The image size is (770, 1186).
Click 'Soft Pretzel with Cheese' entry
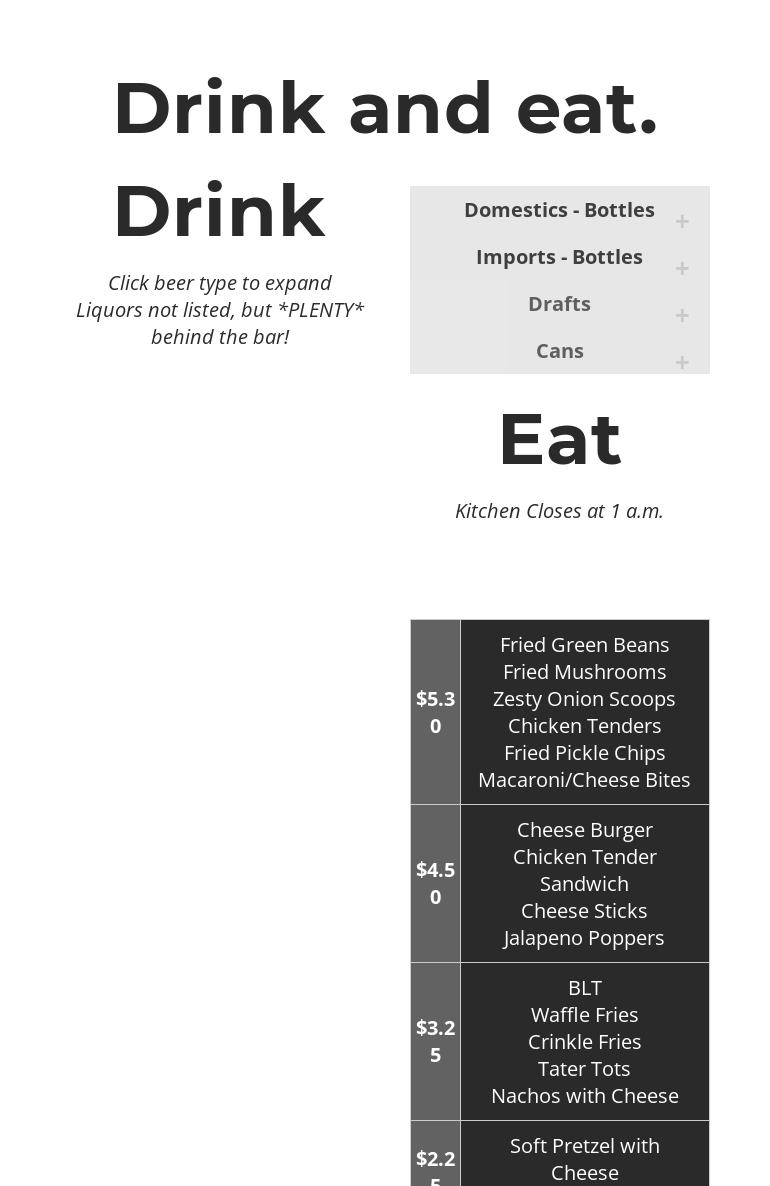[x=584, y=1158]
